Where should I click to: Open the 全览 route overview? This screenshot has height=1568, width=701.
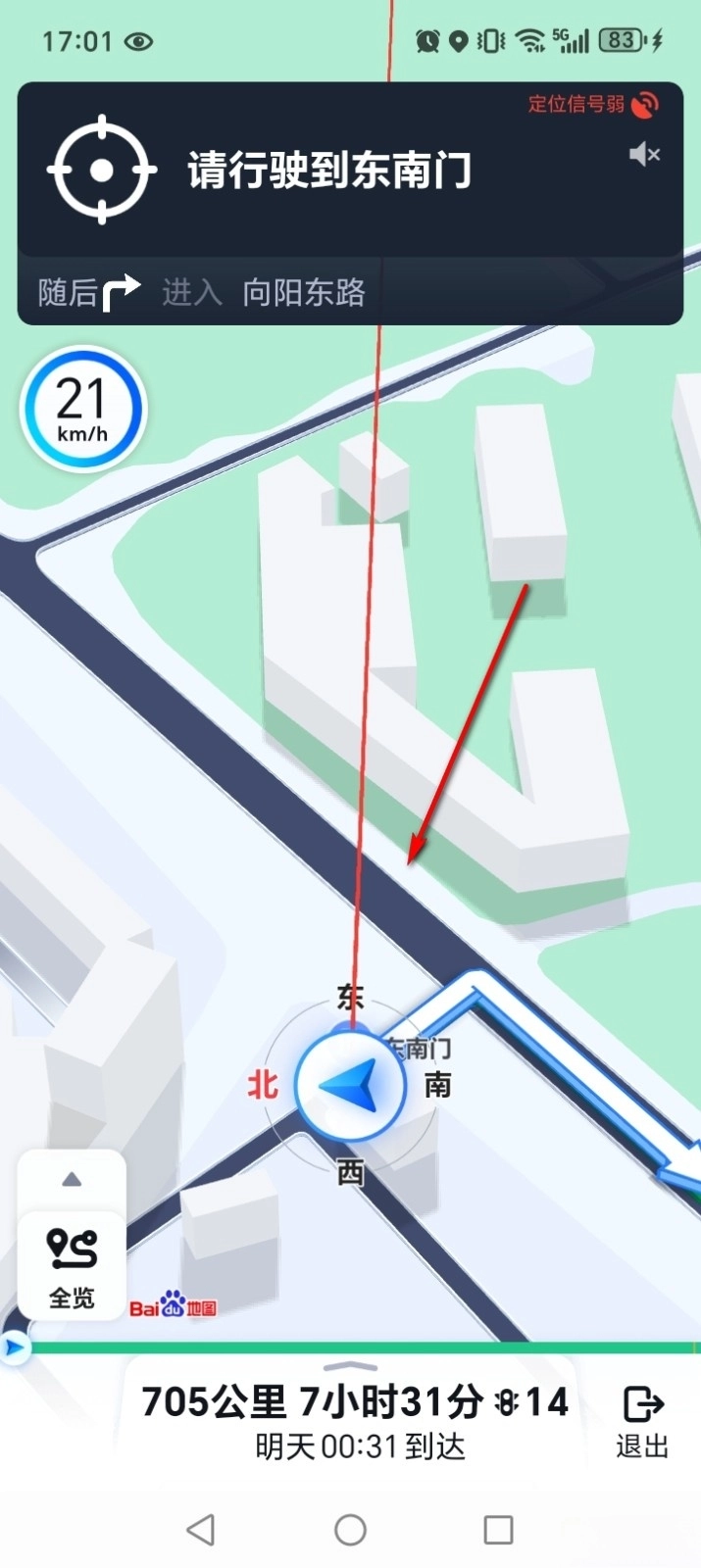72,1267
